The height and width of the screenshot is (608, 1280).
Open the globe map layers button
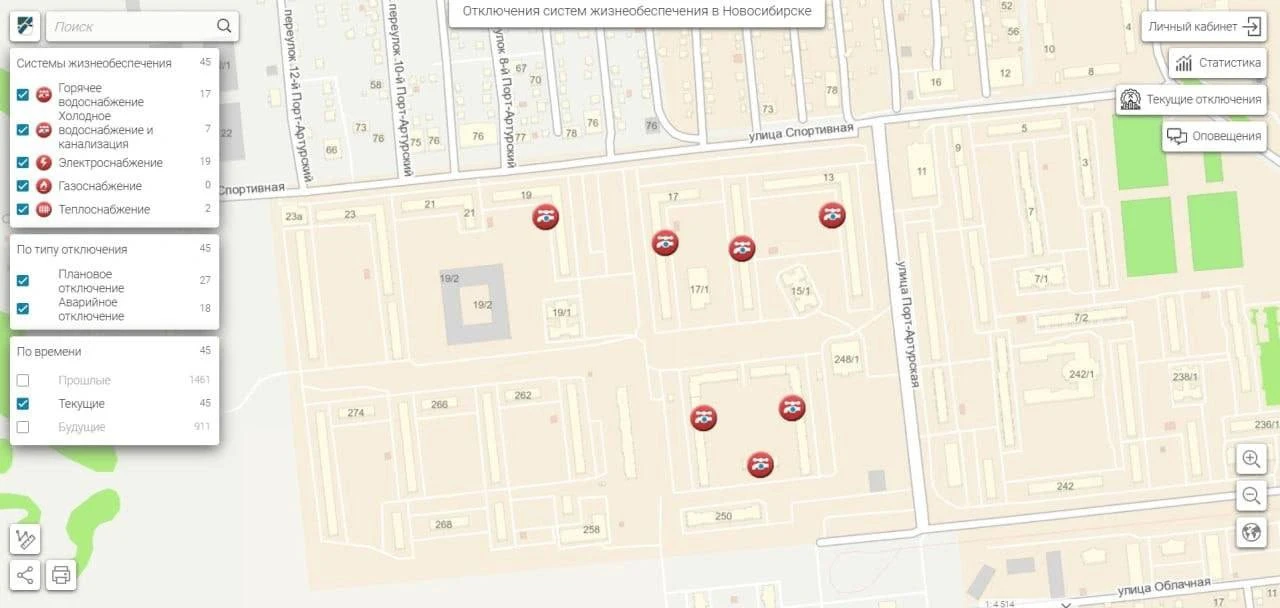click(1250, 532)
